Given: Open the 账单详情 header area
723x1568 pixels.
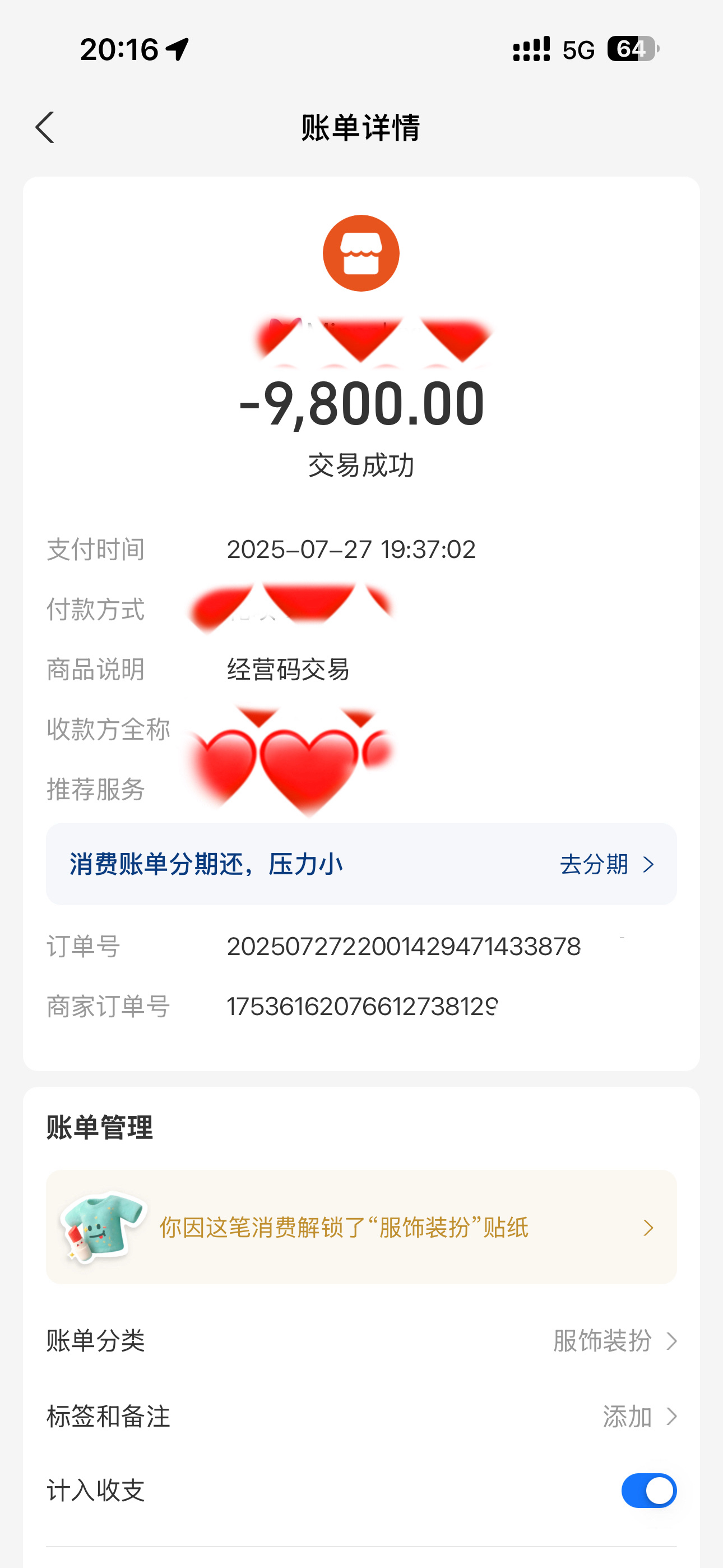Looking at the screenshot, I should (361, 128).
